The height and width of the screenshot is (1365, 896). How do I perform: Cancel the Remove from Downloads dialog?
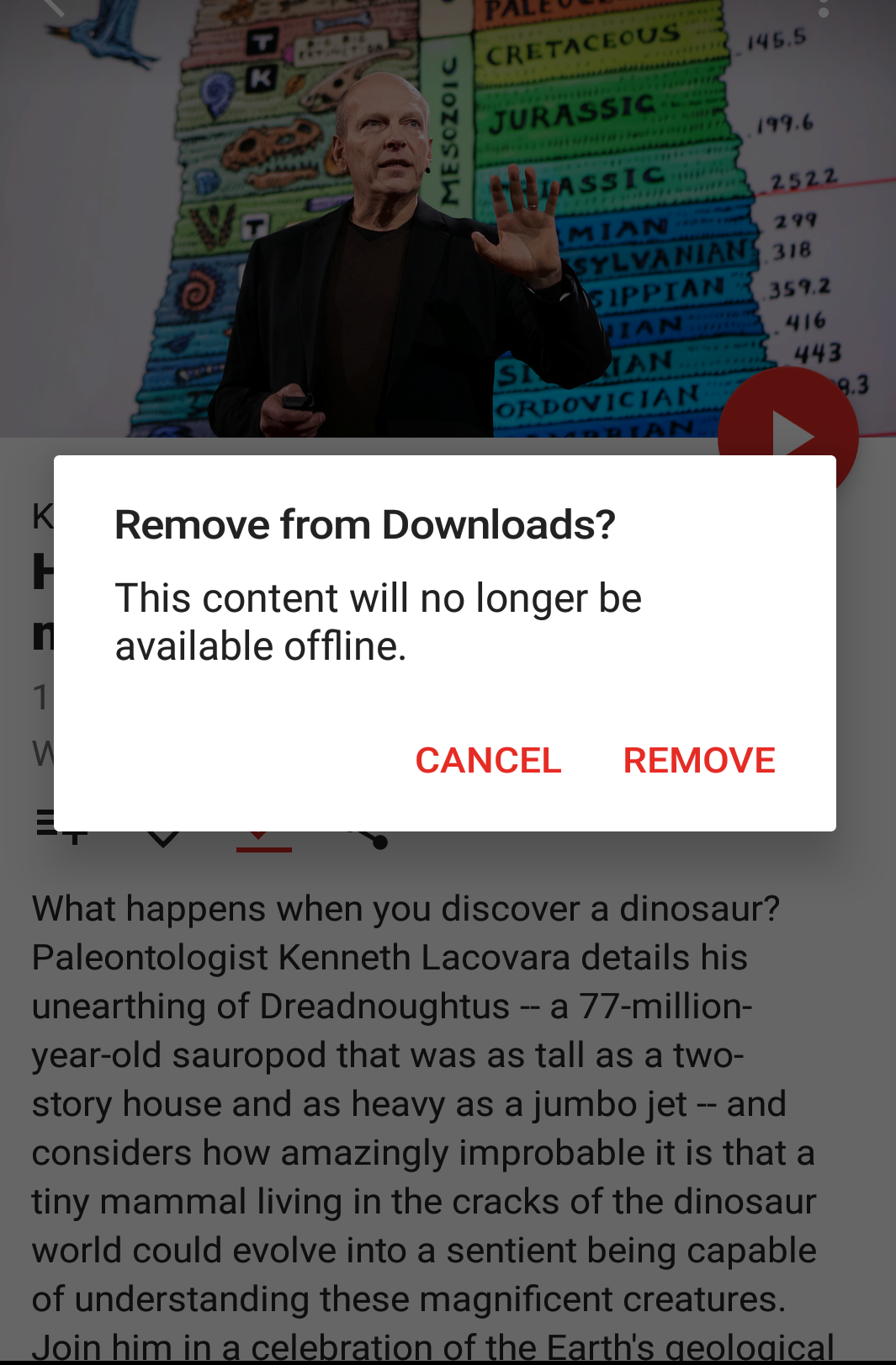(488, 761)
